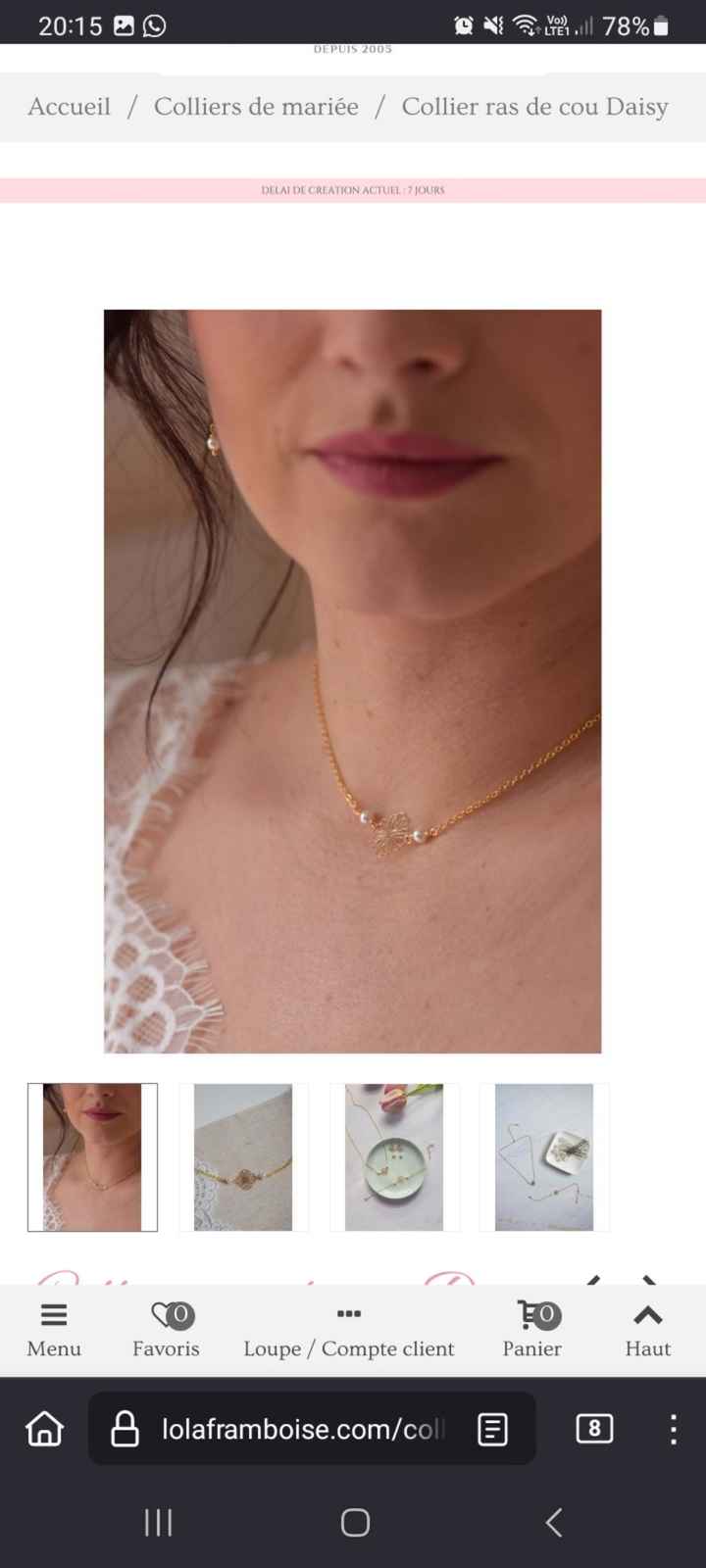Open the Colliers de mariée category link
This screenshot has height=1568, width=706.
[255, 107]
